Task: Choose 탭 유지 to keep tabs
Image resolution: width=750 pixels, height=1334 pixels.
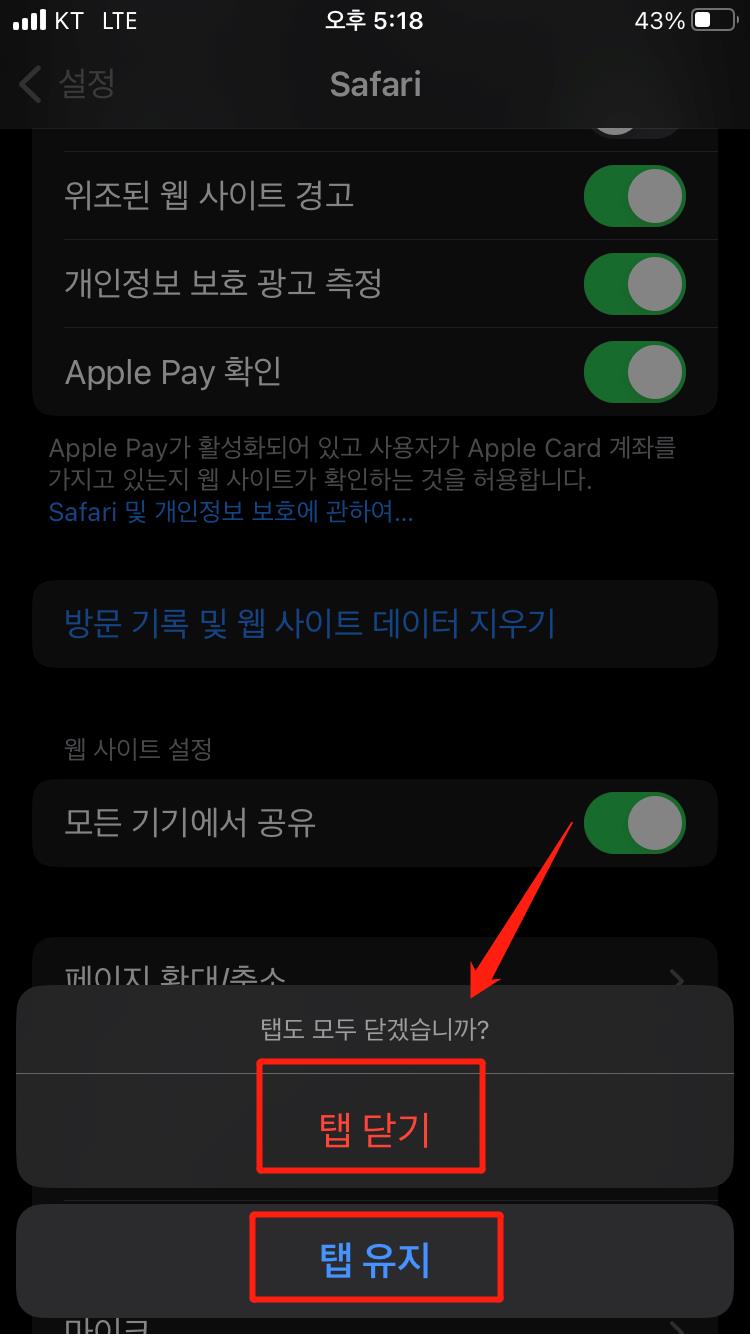Action: point(375,1260)
